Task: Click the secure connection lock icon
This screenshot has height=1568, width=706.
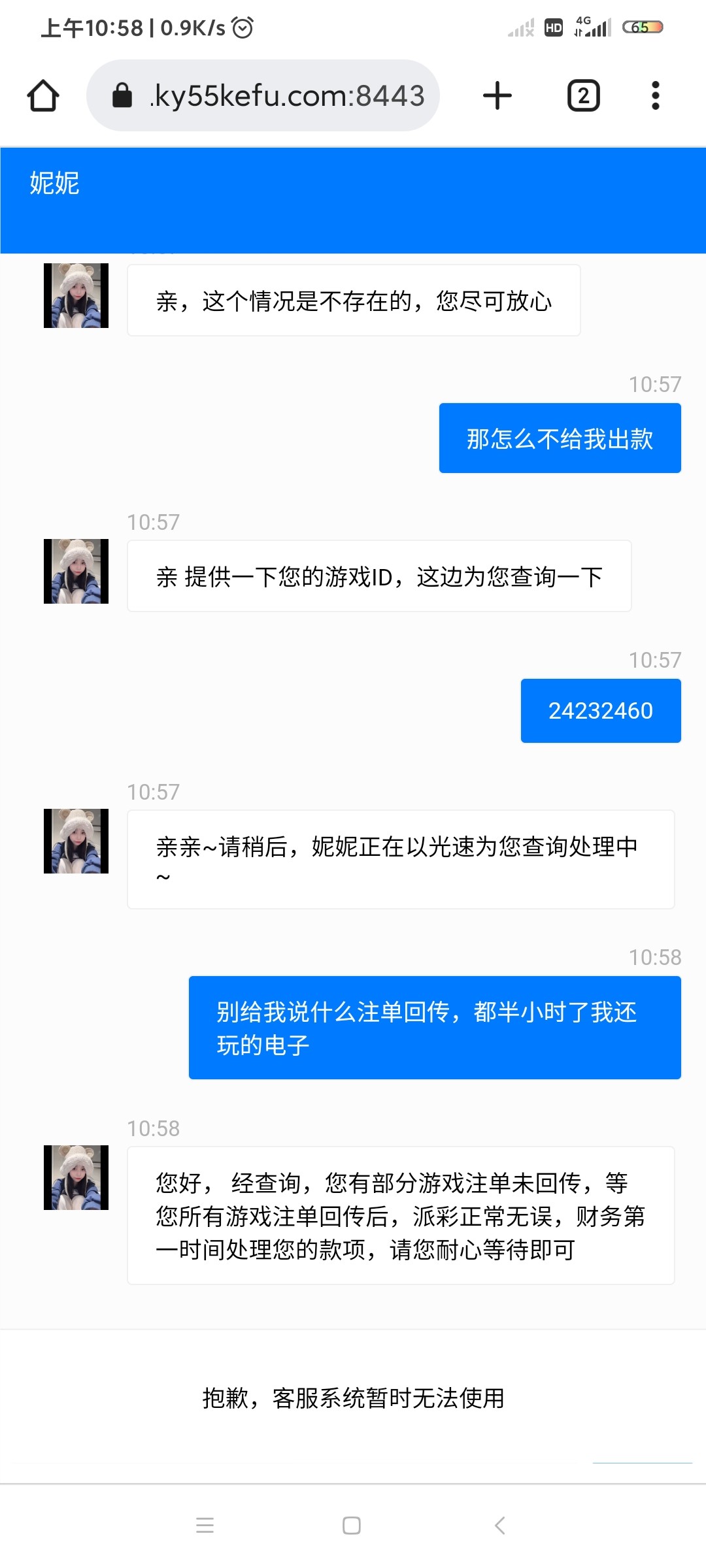Action: point(124,95)
